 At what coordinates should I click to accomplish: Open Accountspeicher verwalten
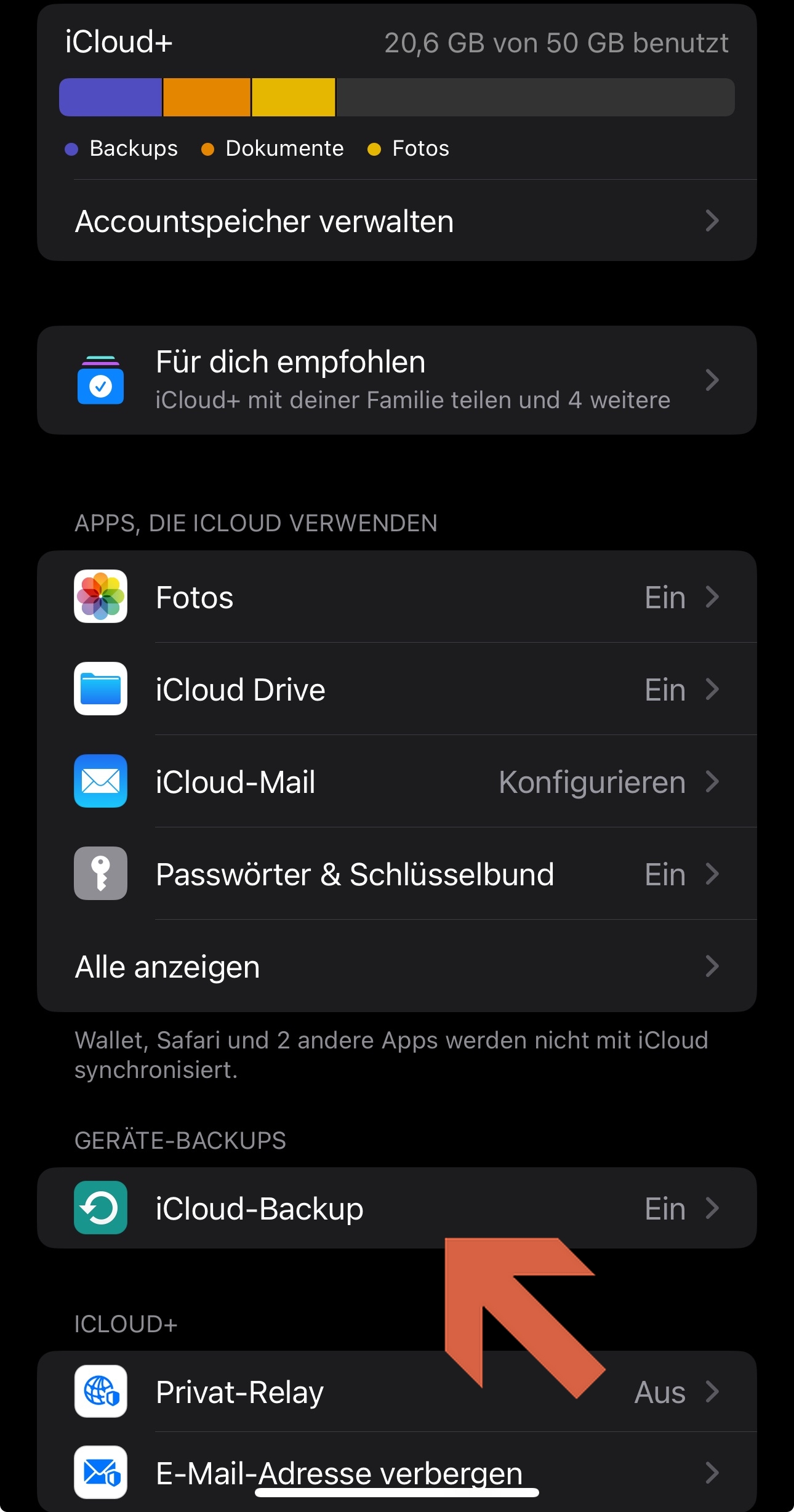(396, 221)
